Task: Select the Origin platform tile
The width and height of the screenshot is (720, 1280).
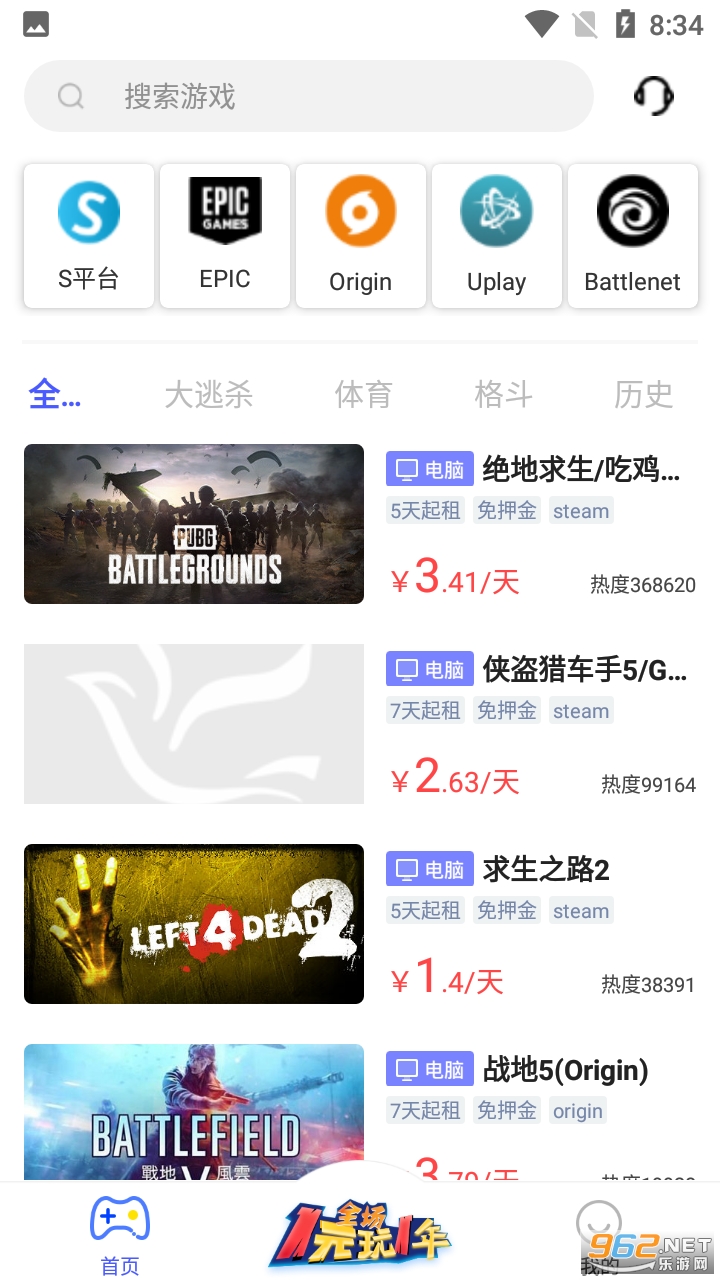Action: [361, 236]
